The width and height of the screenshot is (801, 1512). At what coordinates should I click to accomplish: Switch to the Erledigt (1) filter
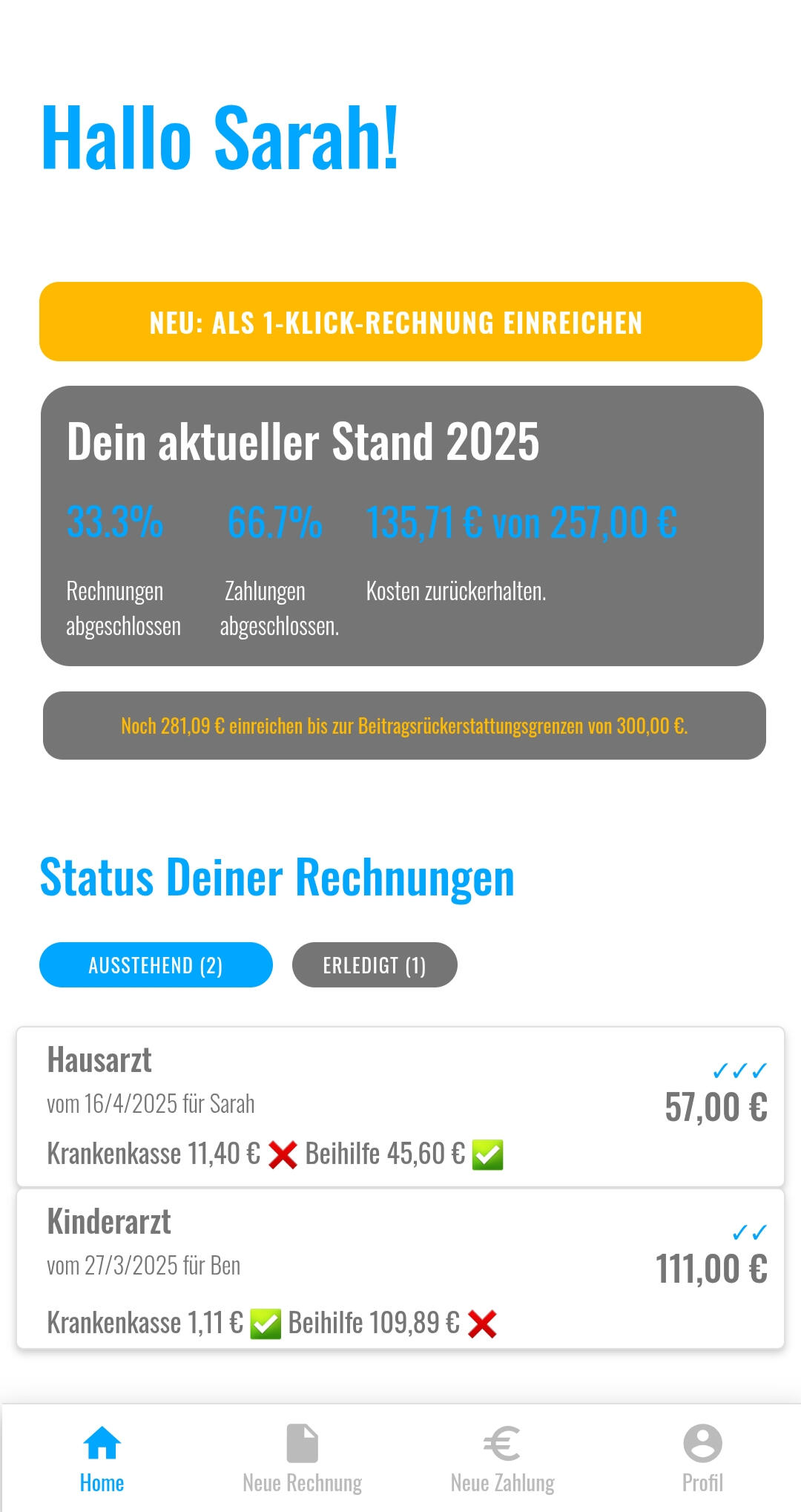[375, 965]
